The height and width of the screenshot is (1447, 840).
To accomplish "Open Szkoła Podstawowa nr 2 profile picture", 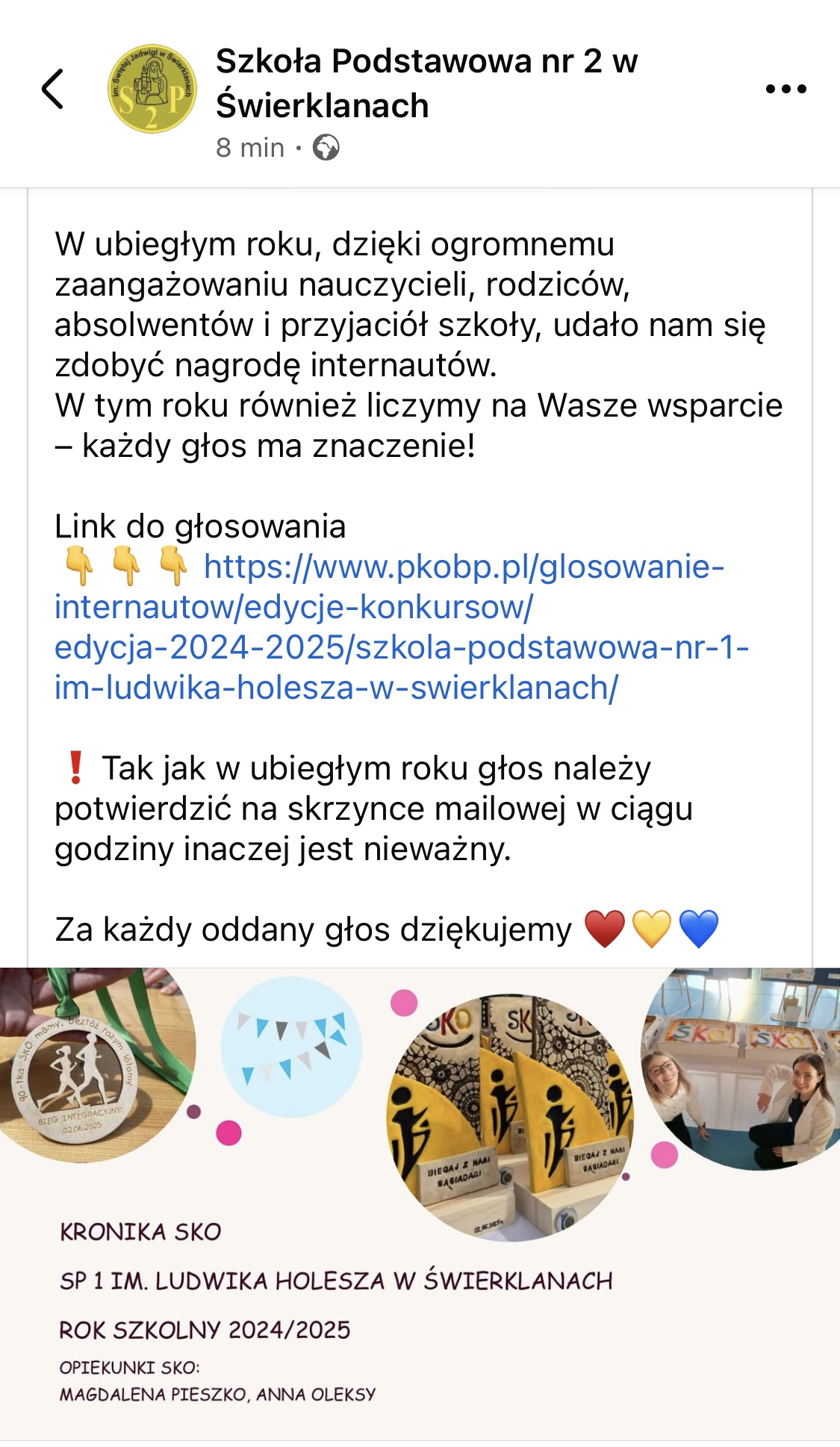I will tap(152, 89).
